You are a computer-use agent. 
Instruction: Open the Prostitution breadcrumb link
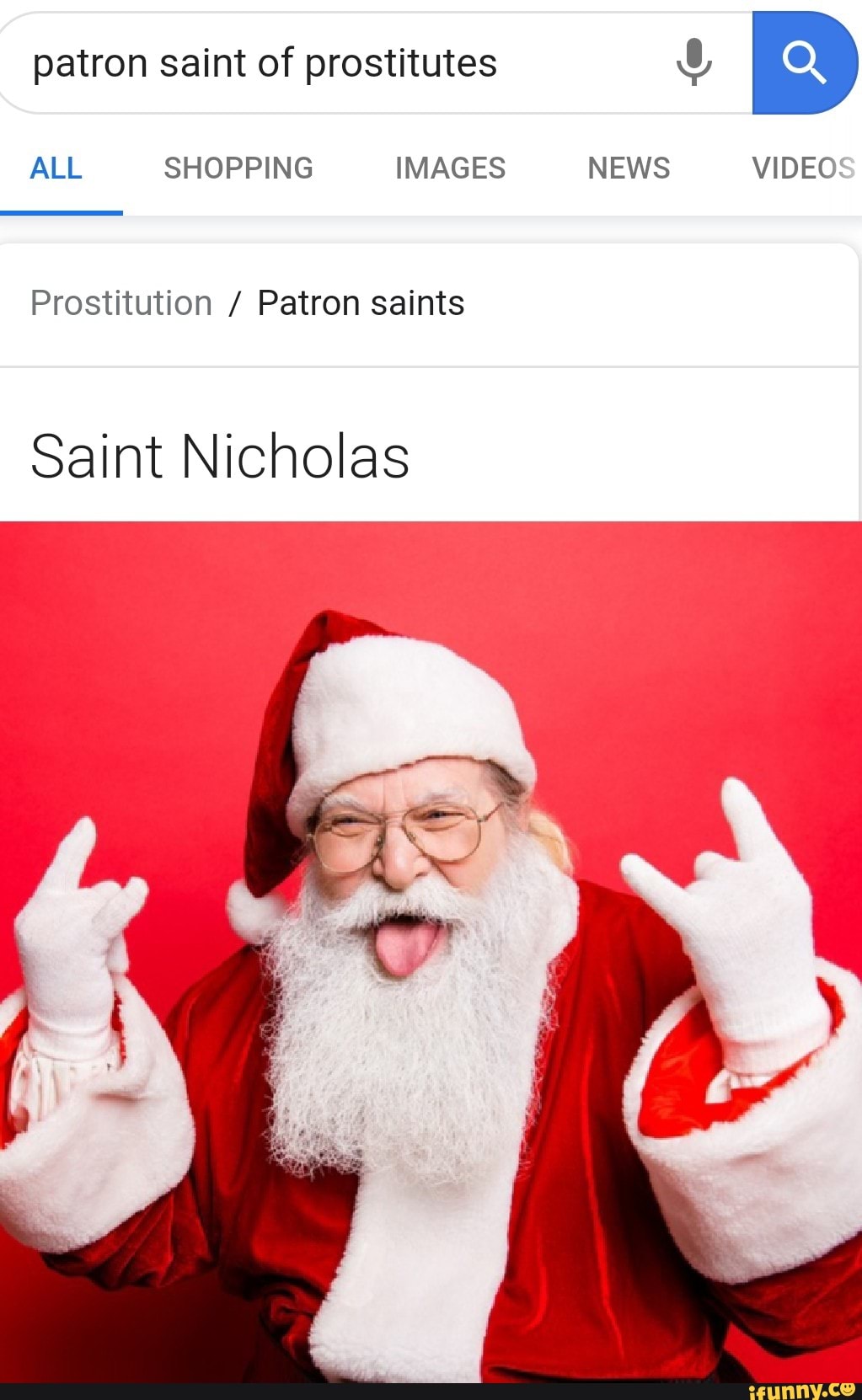pyautogui.click(x=121, y=303)
